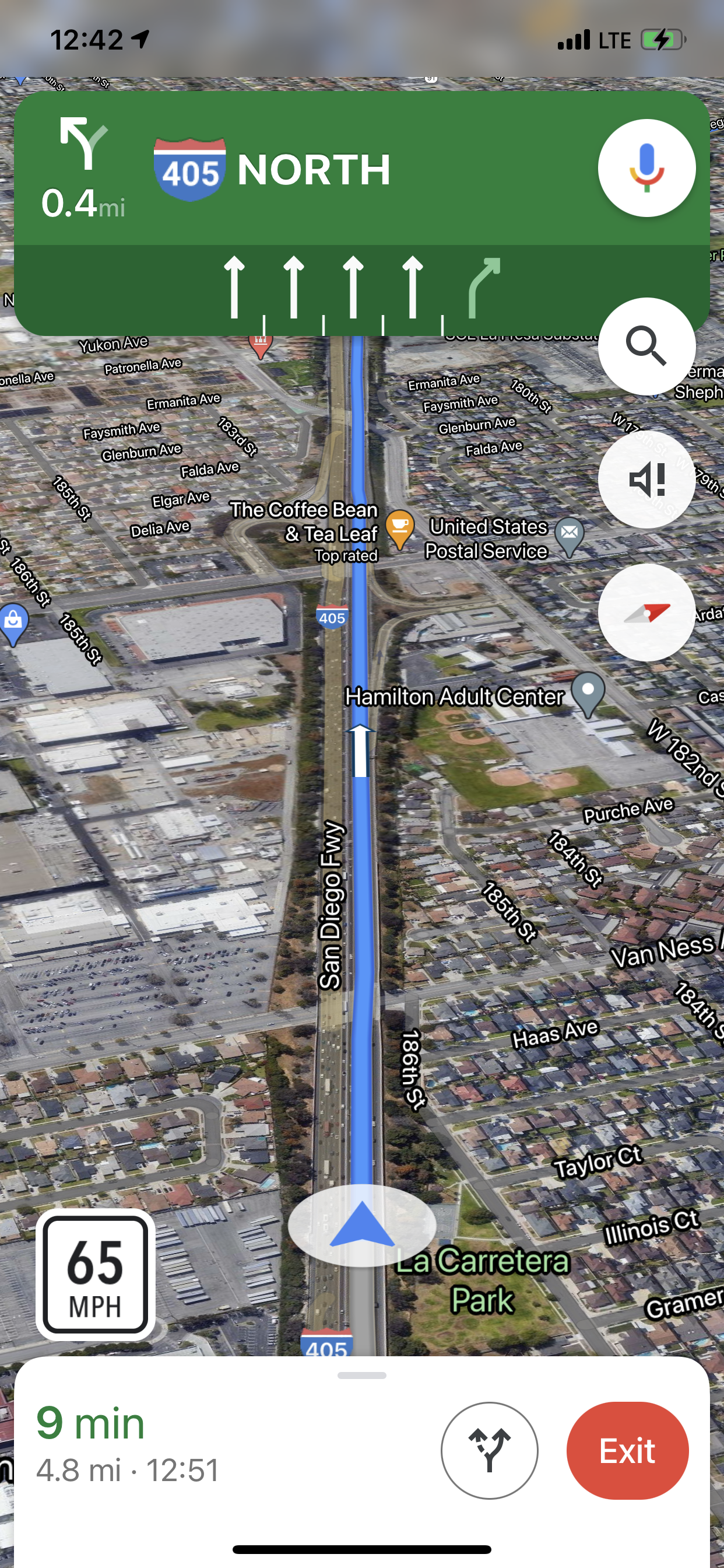
Task: Open the alternate routes button
Action: click(489, 1451)
